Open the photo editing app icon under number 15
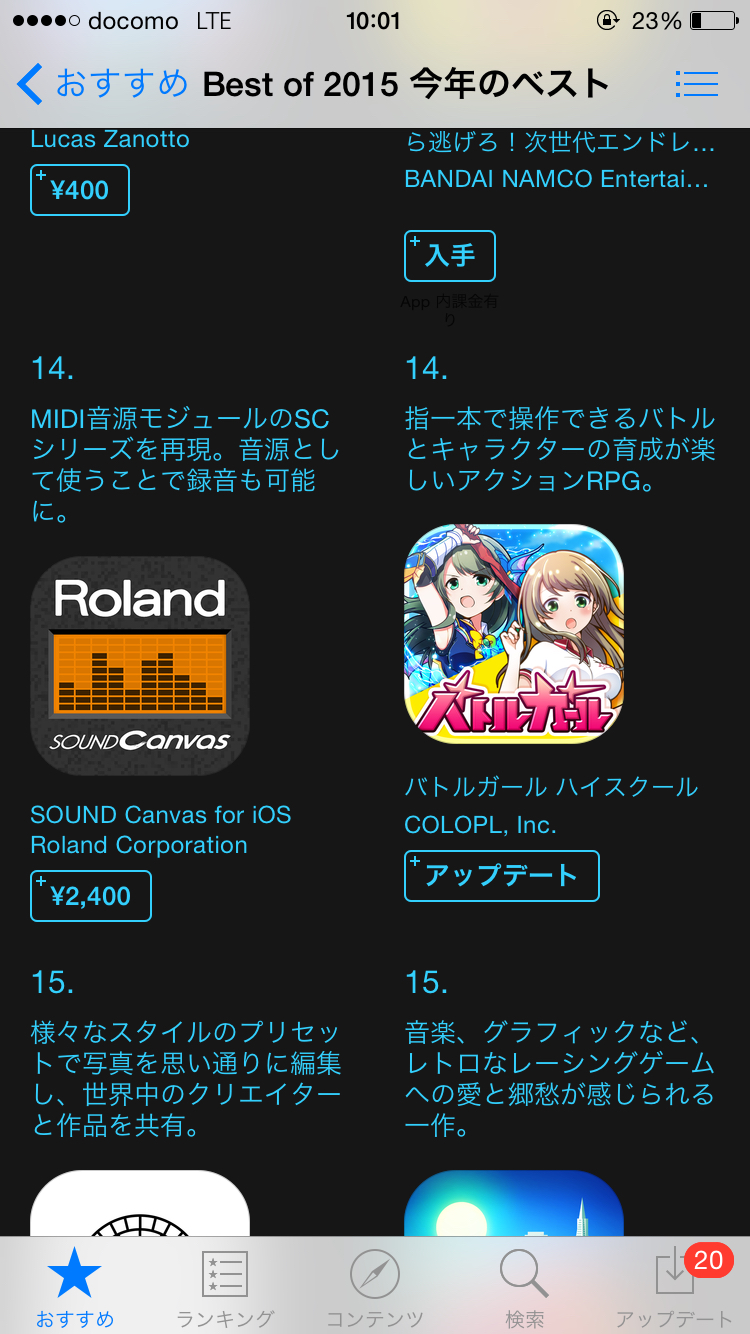Image resolution: width=750 pixels, height=1334 pixels. coord(140,1204)
